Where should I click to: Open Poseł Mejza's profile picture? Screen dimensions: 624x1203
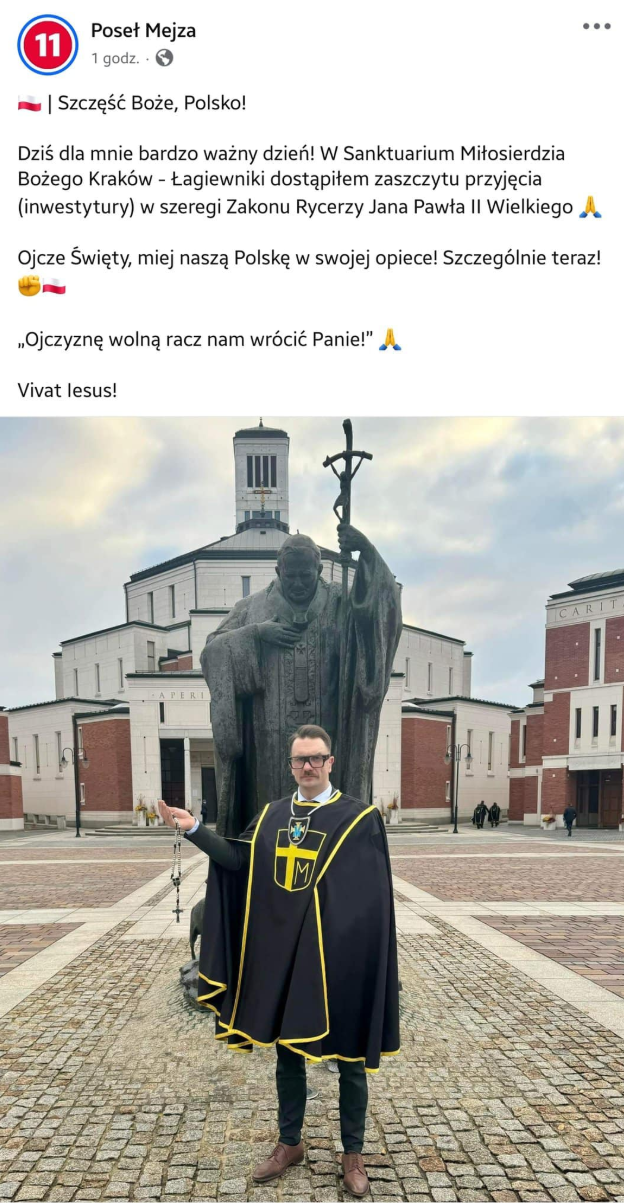[x=47, y=44]
